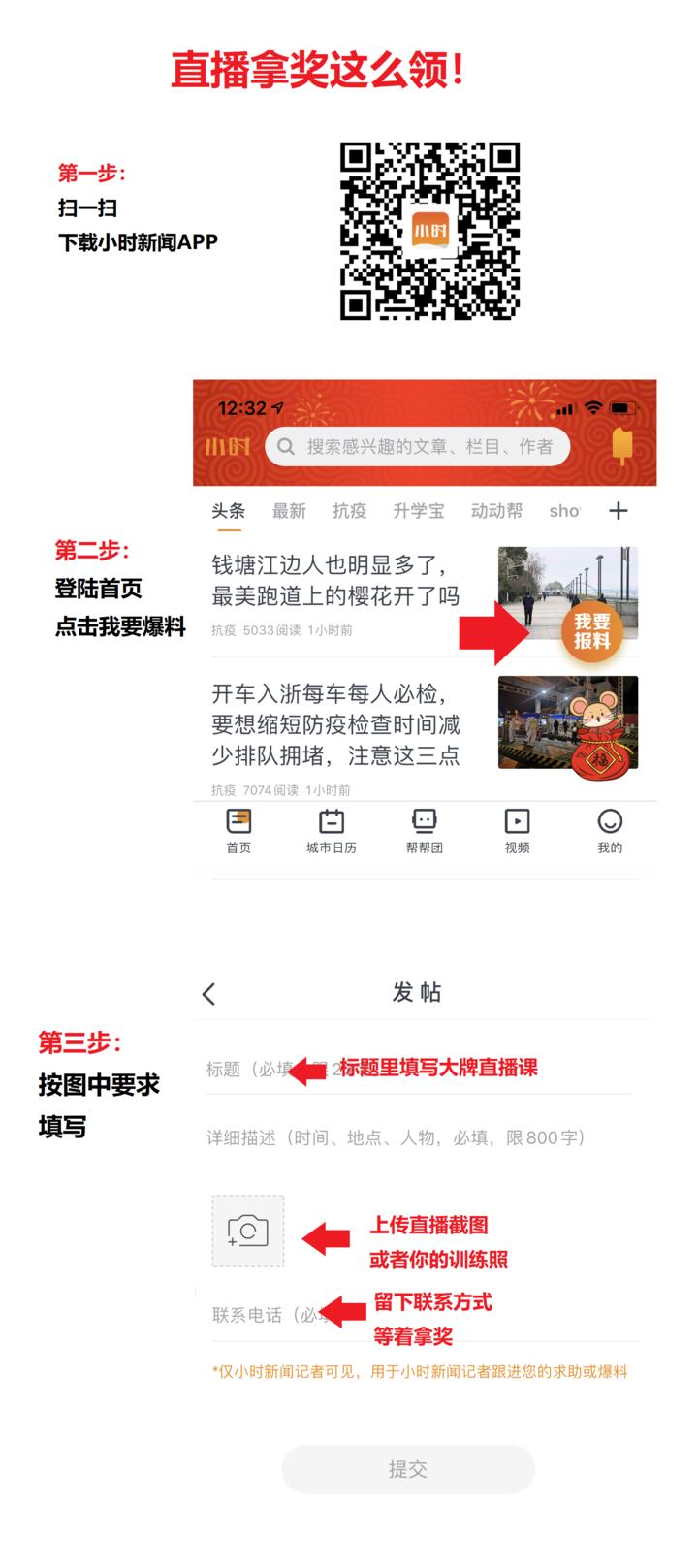Viewport: 698px width, 1568px height.
Task: Select the 抗疫 tab
Action: (350, 510)
